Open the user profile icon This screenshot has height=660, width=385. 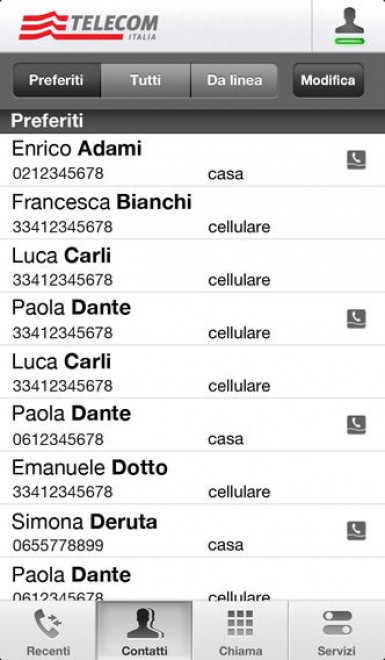(349, 26)
